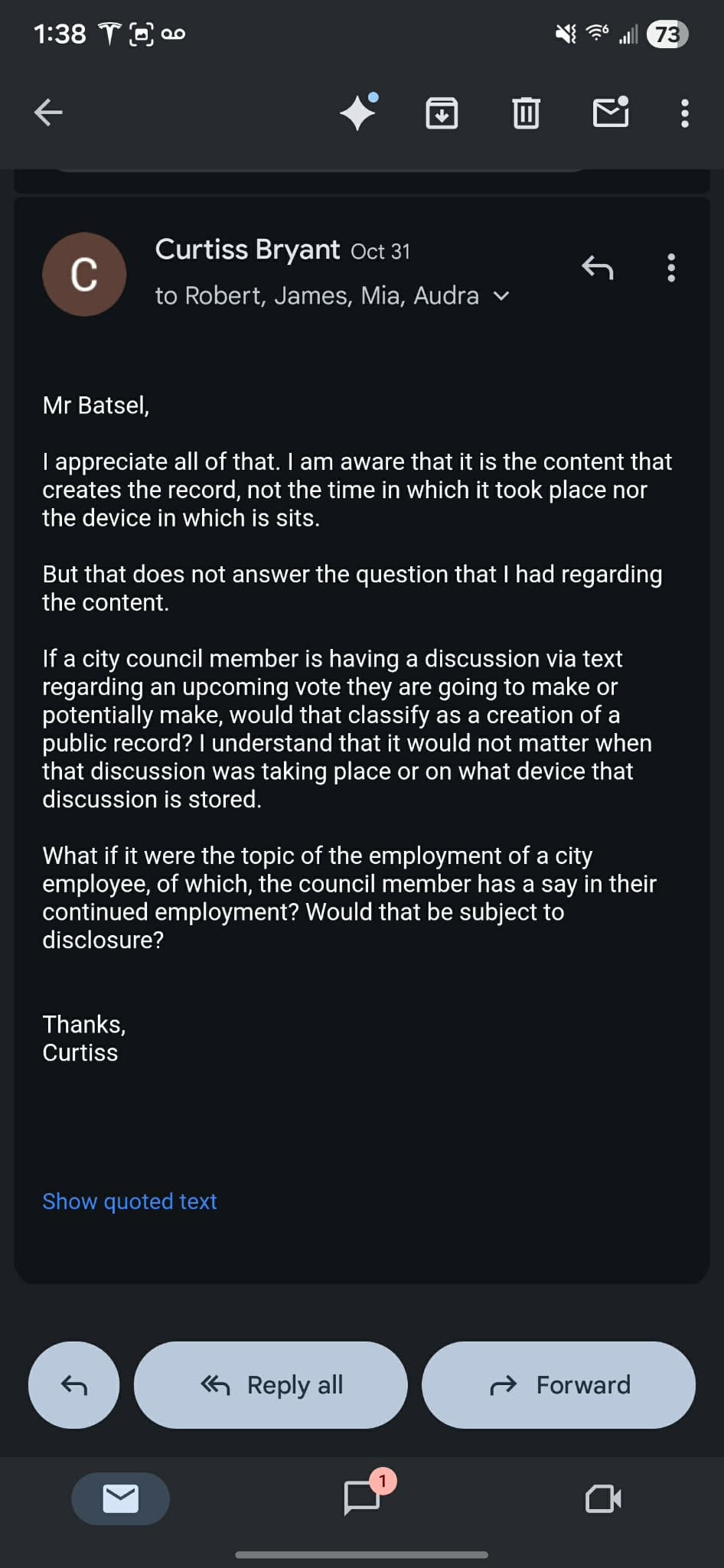Forward this email
The height and width of the screenshot is (1568, 724).
tap(559, 1384)
